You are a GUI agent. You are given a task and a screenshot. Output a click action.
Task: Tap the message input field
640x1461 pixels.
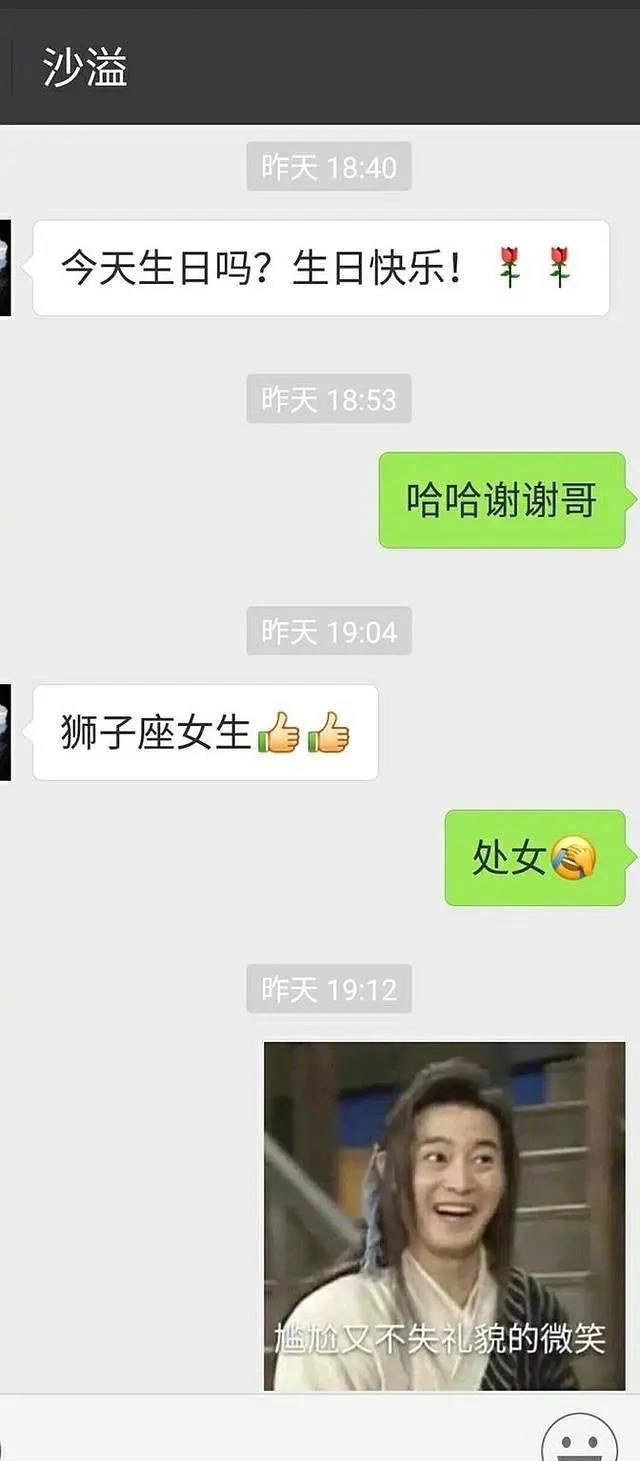(270, 1435)
